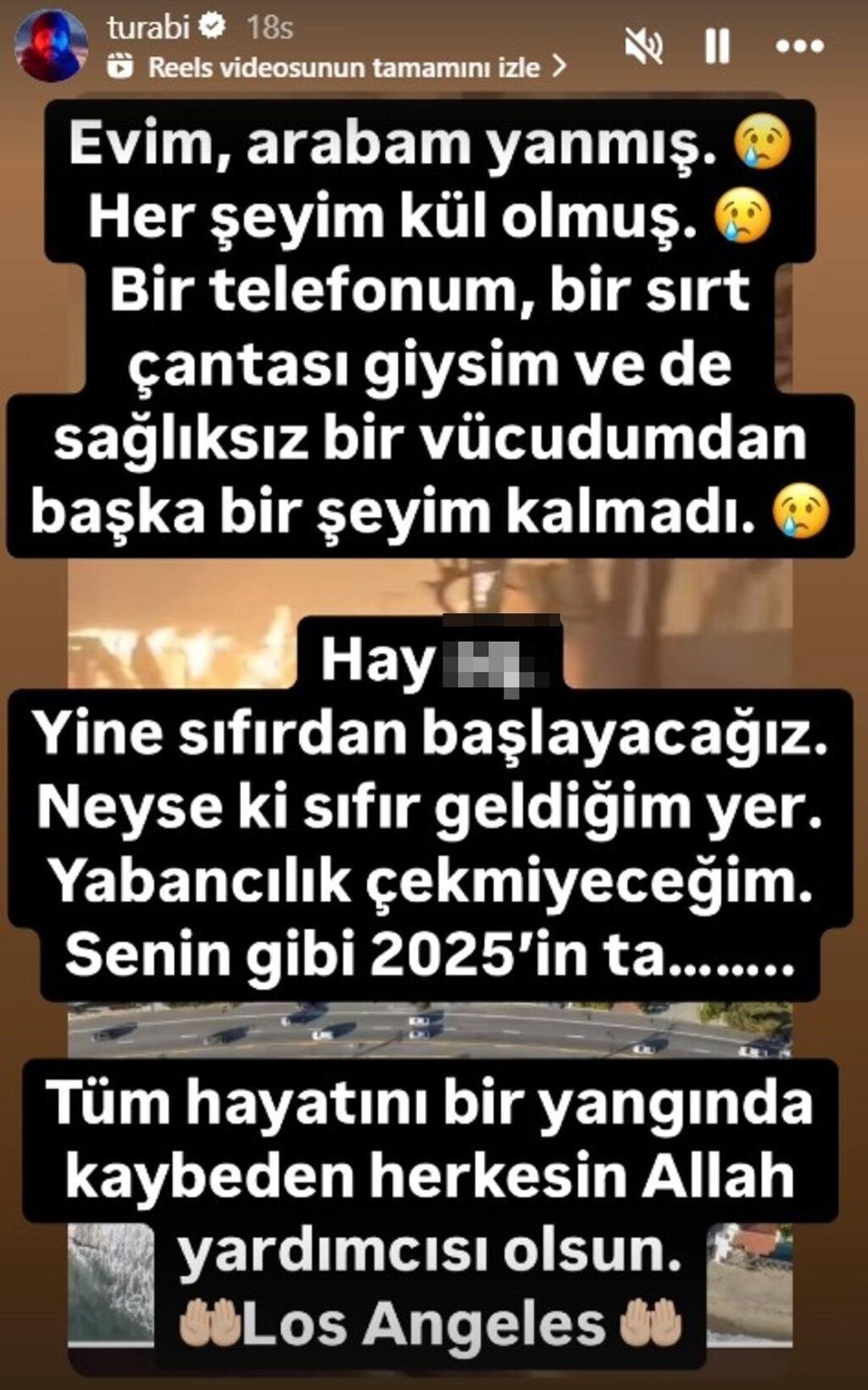868x1390 pixels.
Task: Pause the story playback
Action: coord(717,47)
